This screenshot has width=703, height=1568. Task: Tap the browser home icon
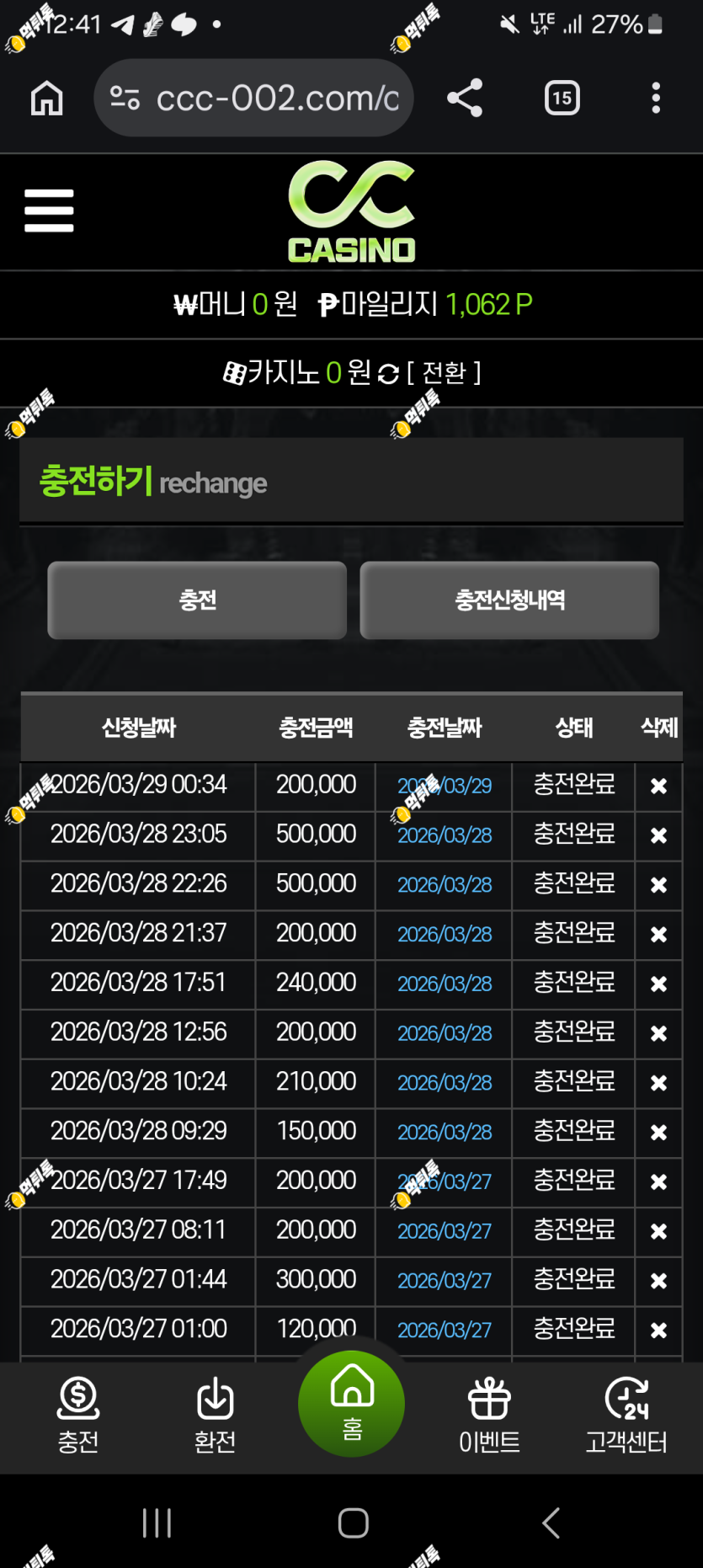click(x=47, y=98)
